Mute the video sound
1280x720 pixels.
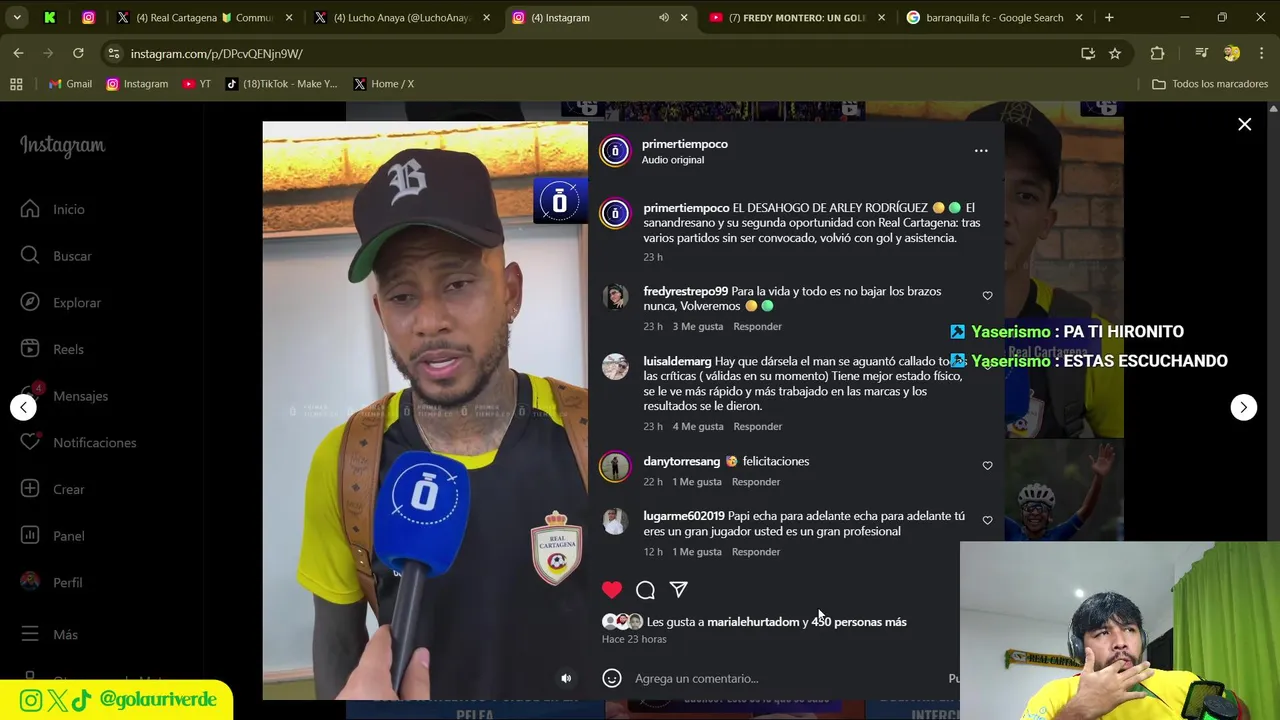click(566, 678)
